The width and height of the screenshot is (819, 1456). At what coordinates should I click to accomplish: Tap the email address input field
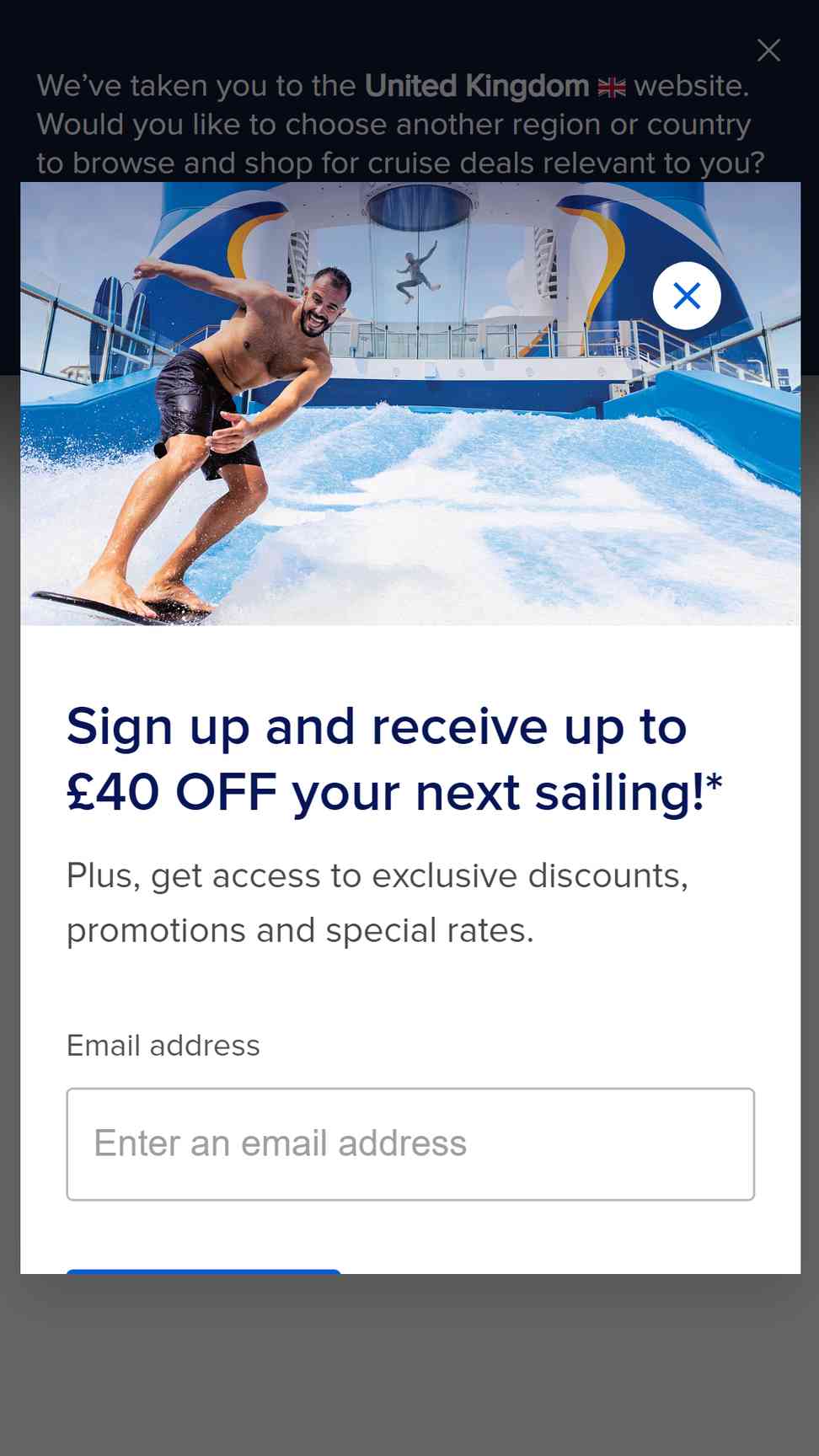410,1143
